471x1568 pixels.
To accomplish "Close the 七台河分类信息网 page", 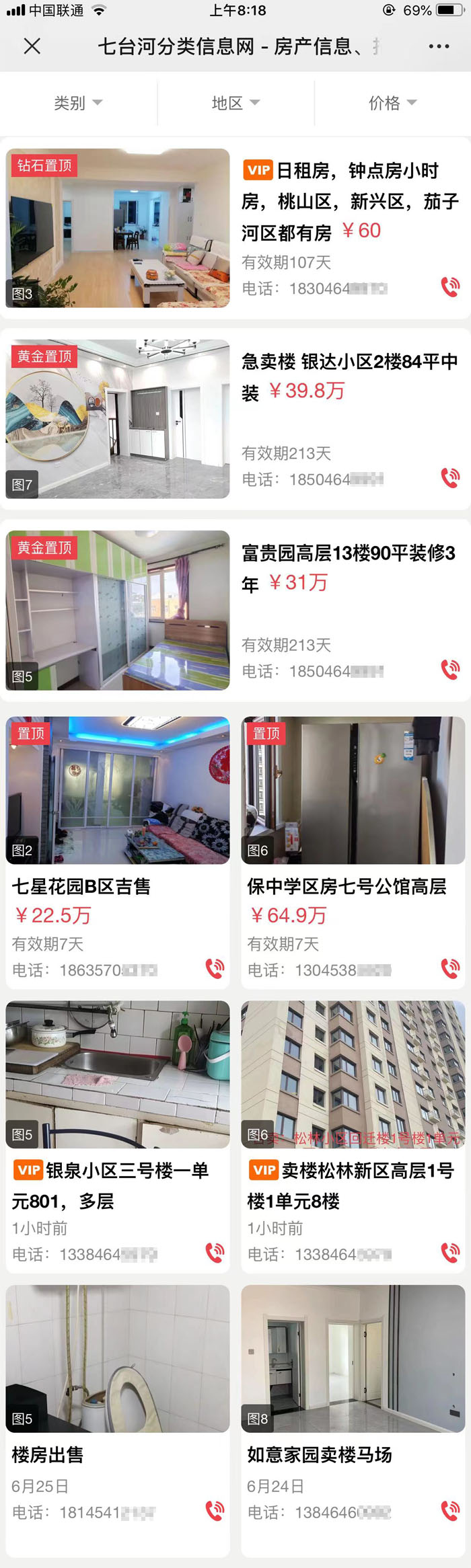I will pyautogui.click(x=32, y=46).
